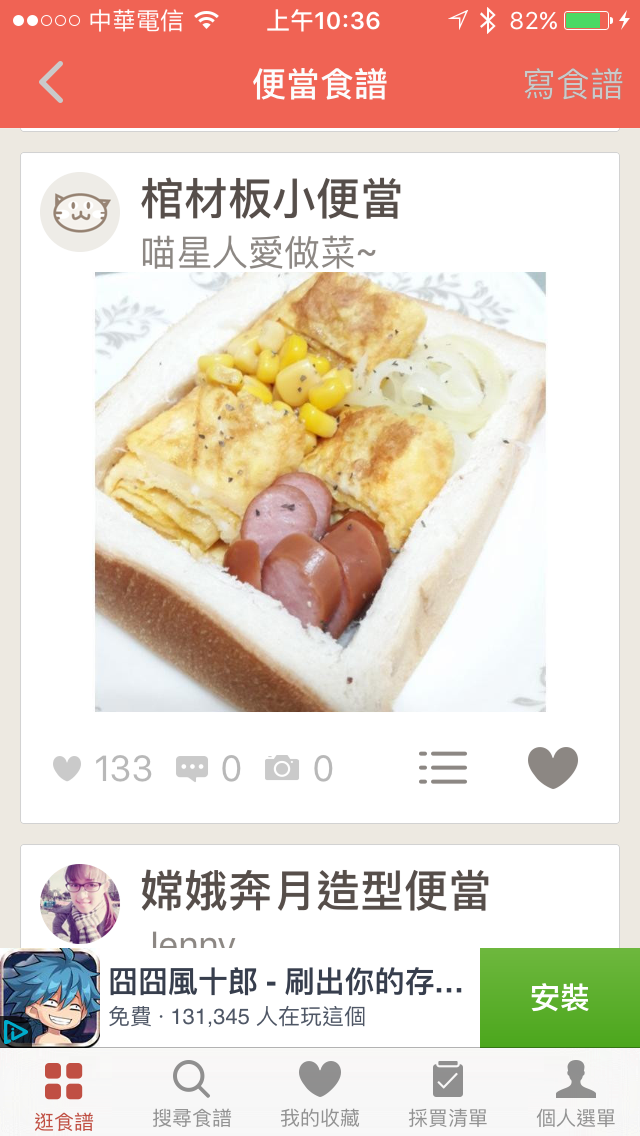Screen dimensions: 640x1136
Task: Open the 嫦娥奔月造型便當 recipe card
Action: click(314, 891)
